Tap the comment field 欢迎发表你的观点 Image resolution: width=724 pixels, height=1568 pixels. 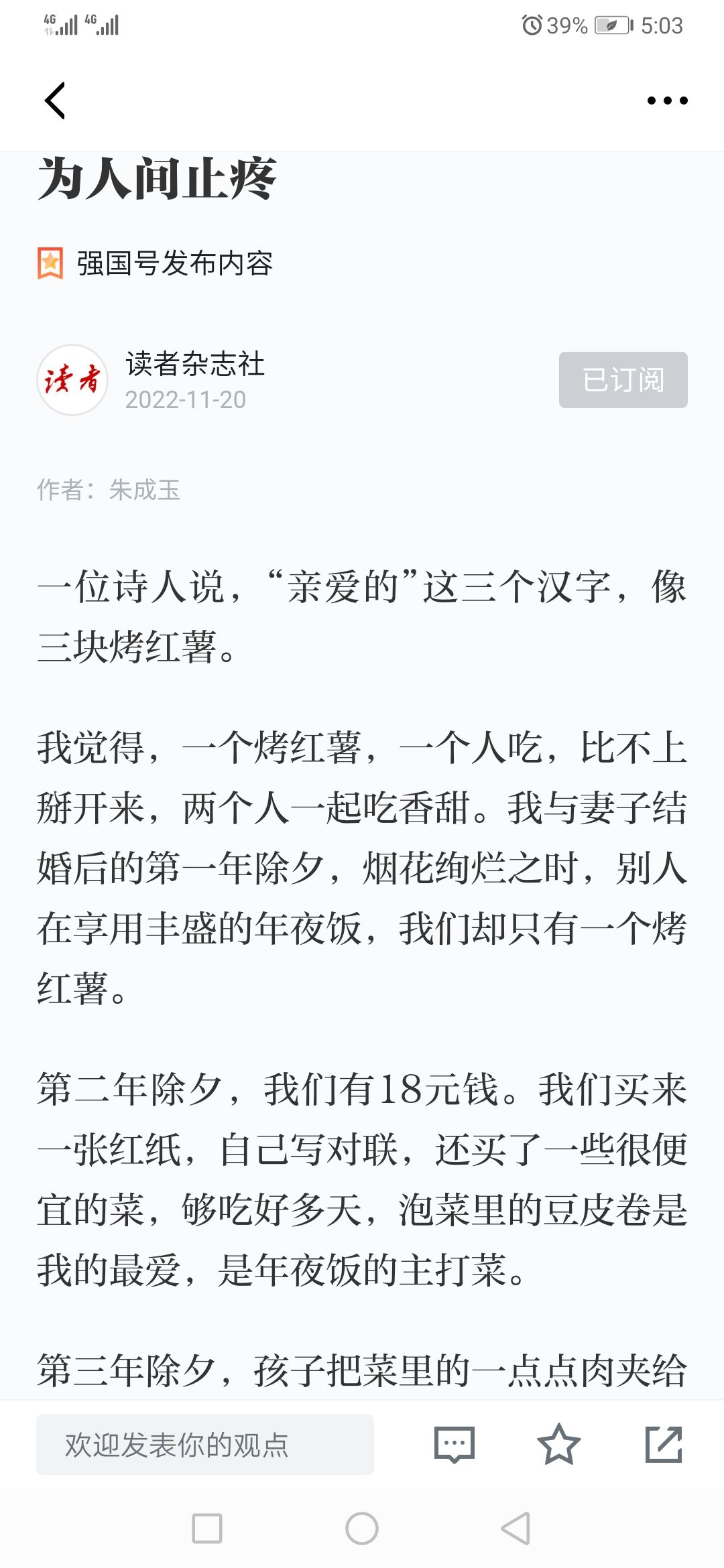[205, 1445]
